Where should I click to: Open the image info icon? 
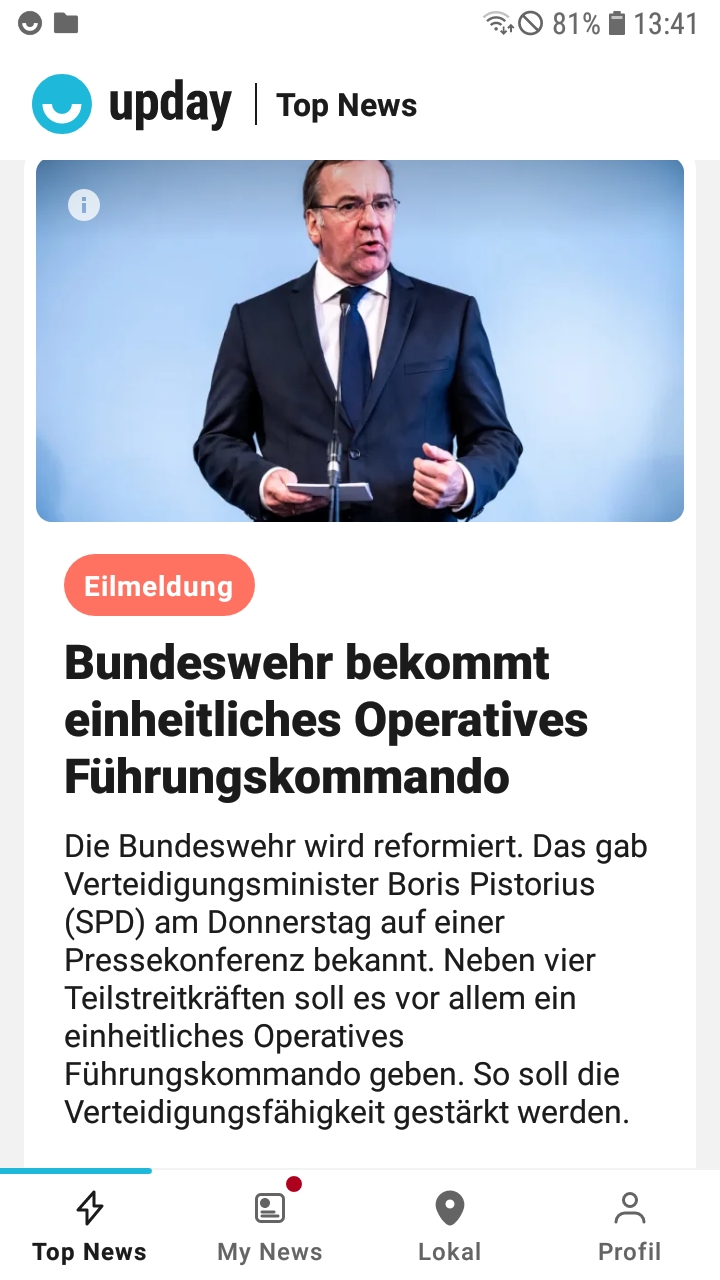coord(84,205)
